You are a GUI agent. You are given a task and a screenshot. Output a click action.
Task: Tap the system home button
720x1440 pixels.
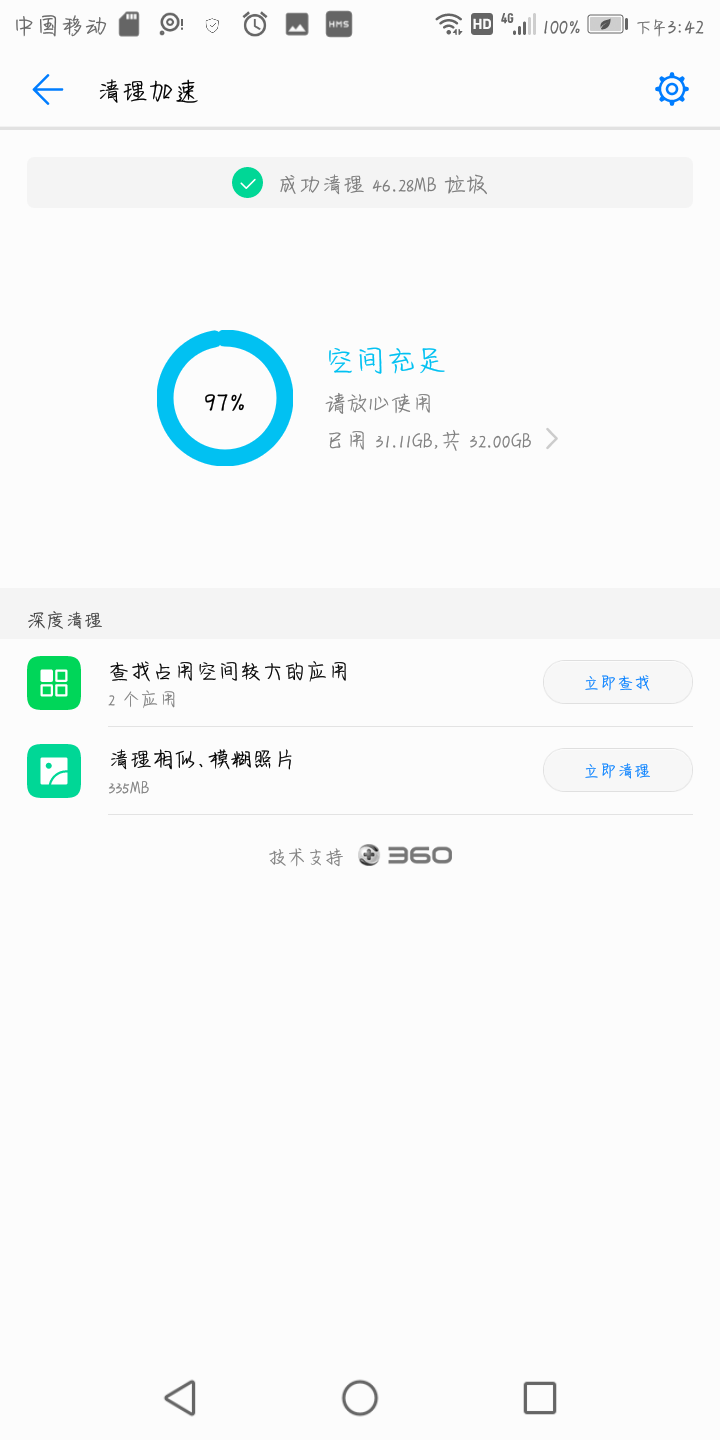point(360,1397)
